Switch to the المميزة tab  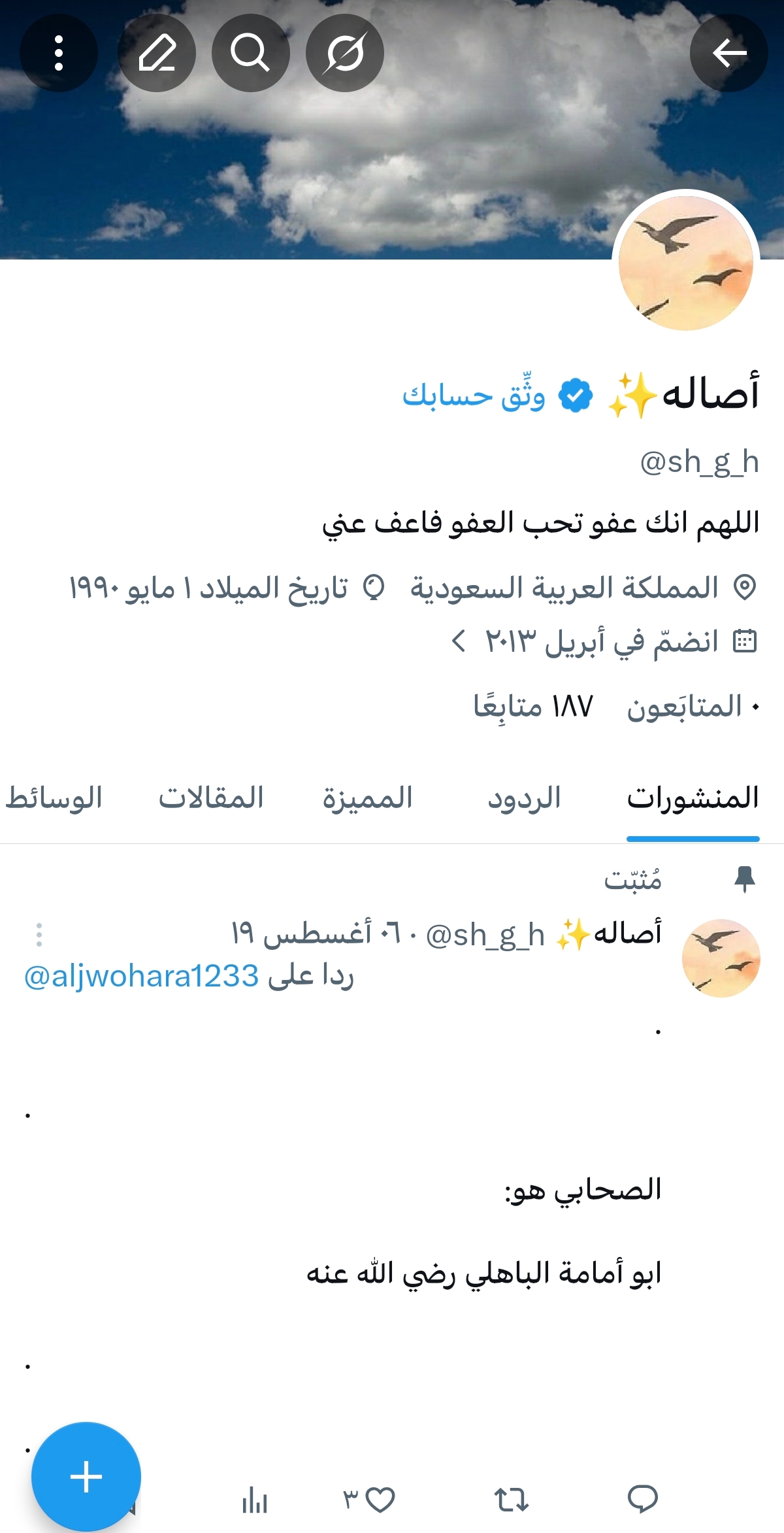pyautogui.click(x=368, y=798)
